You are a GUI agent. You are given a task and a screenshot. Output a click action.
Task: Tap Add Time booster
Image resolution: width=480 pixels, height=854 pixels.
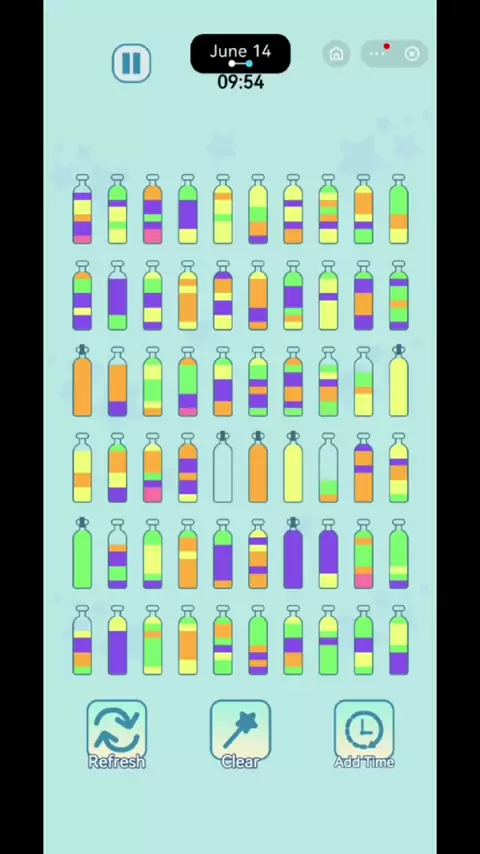(364, 734)
